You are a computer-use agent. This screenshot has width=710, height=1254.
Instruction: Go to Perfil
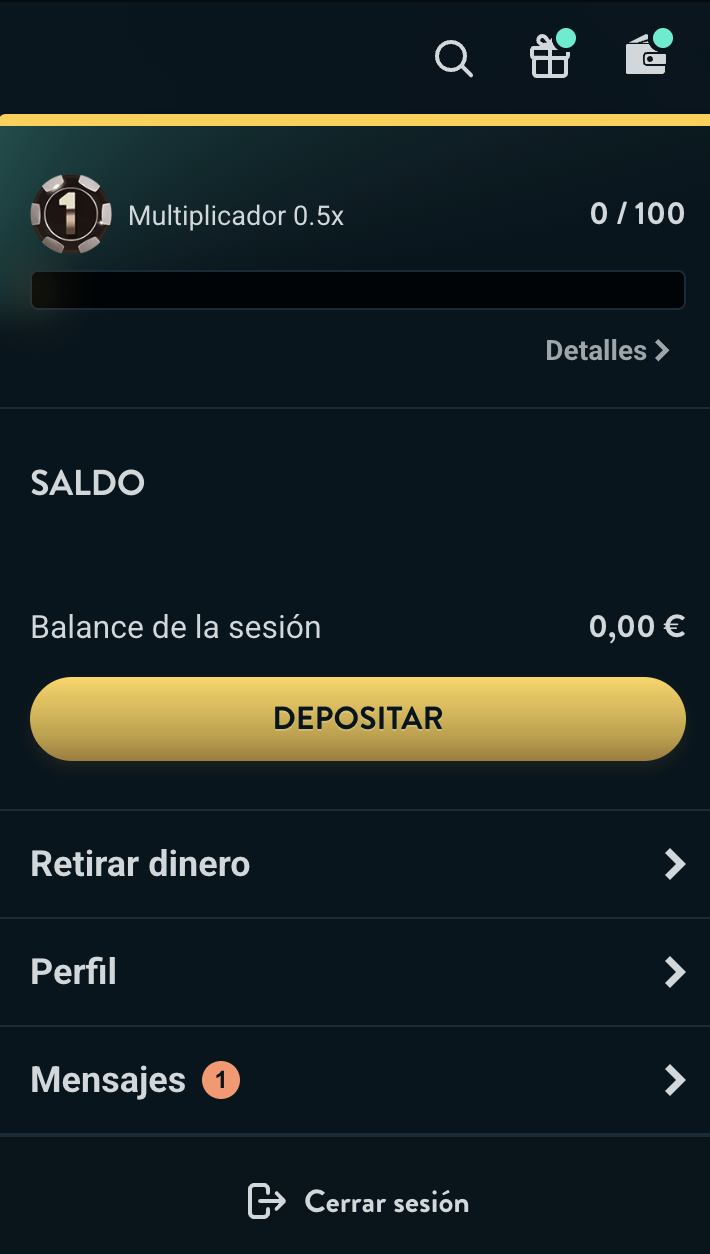point(355,972)
